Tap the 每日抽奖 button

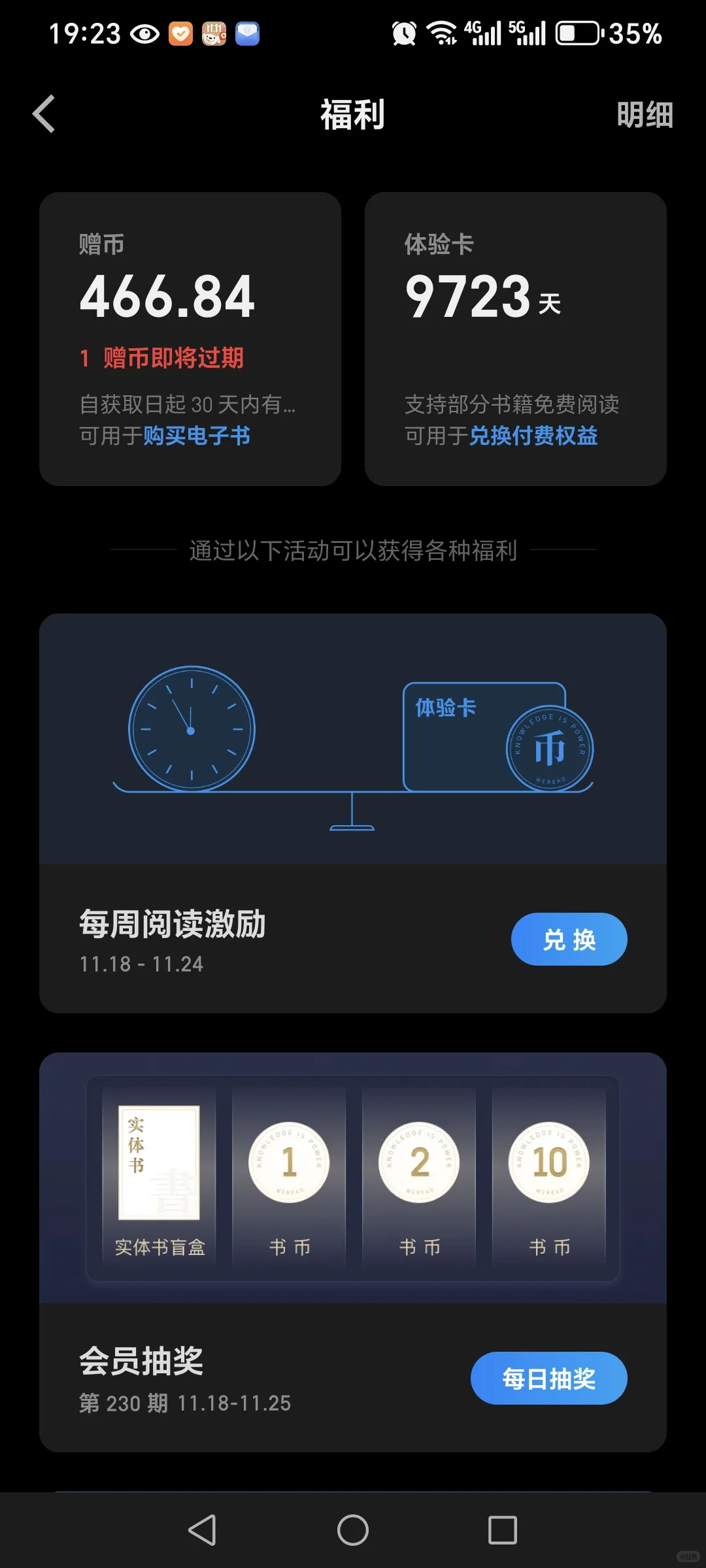548,1378
